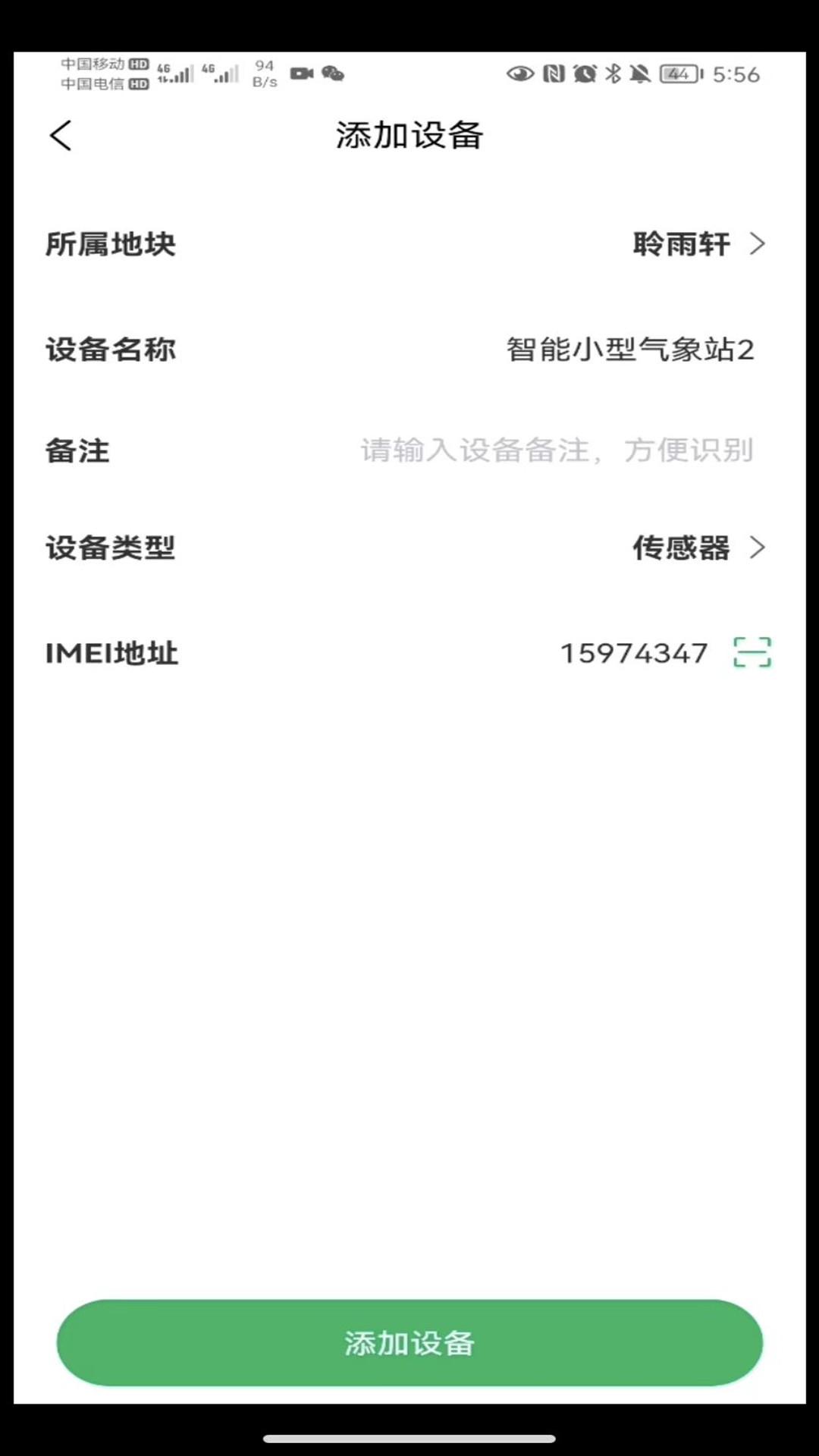Click the 备注 input placeholder text
The height and width of the screenshot is (1456, 819).
(x=557, y=449)
